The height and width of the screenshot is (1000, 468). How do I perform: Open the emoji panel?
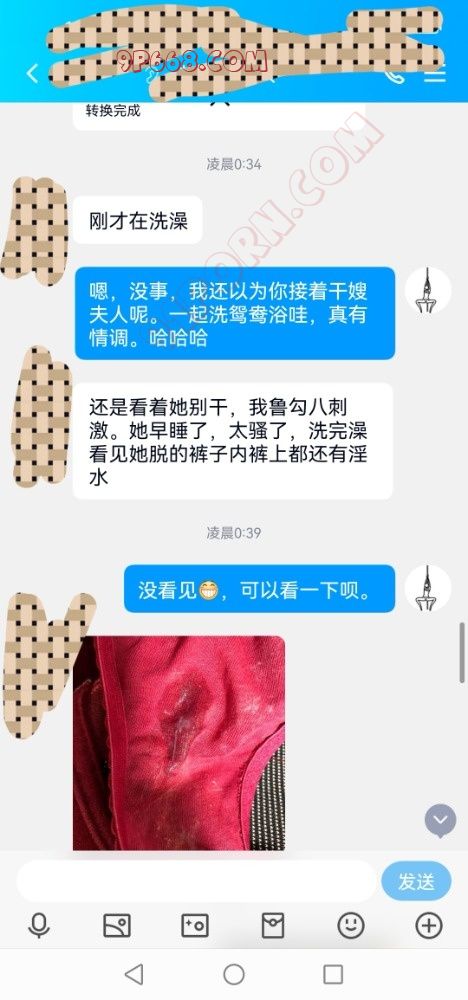[351, 925]
